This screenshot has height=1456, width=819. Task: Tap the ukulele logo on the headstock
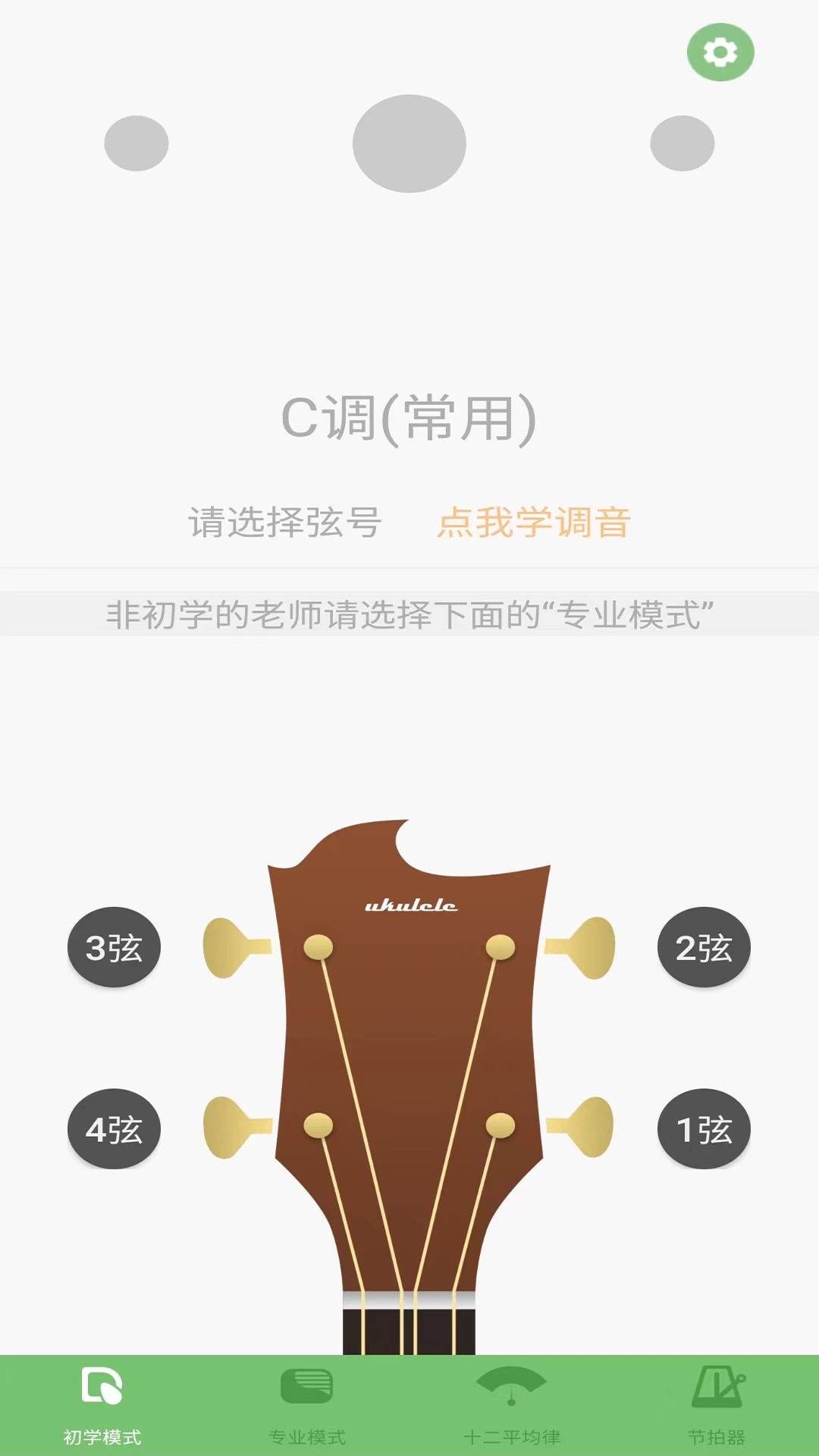(409, 905)
